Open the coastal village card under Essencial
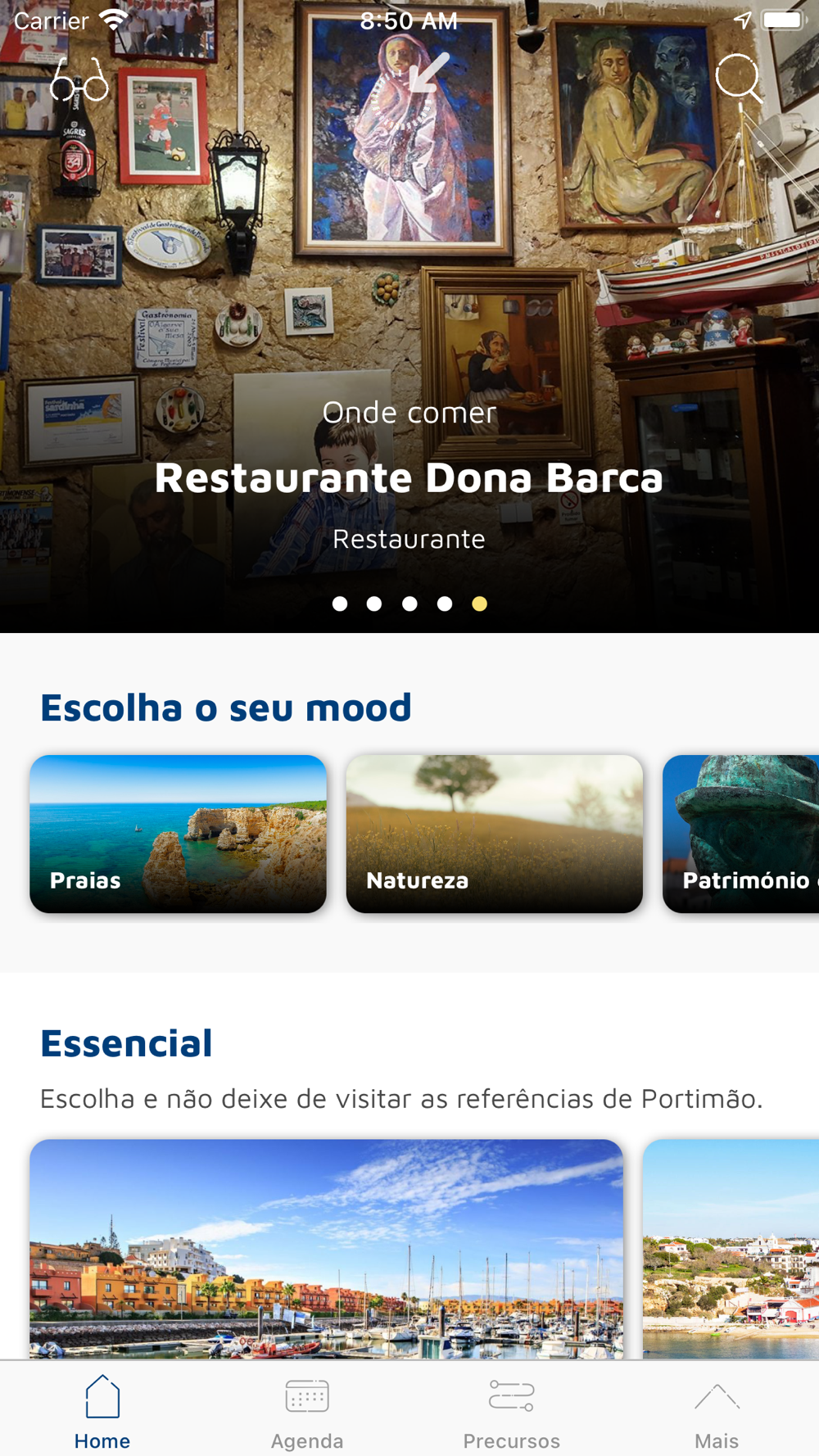 pos(731,1249)
